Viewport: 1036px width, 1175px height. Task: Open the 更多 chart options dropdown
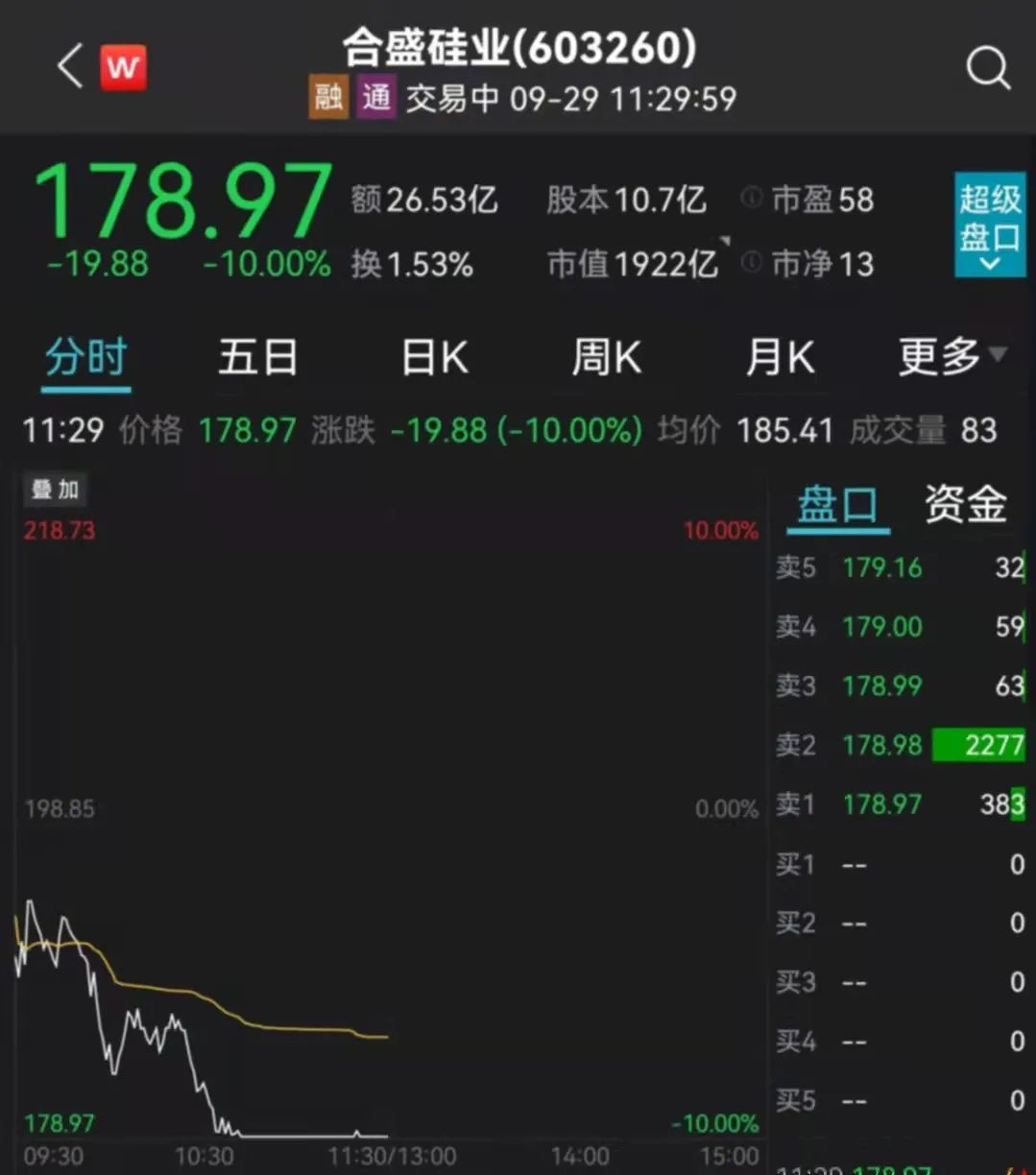point(950,357)
